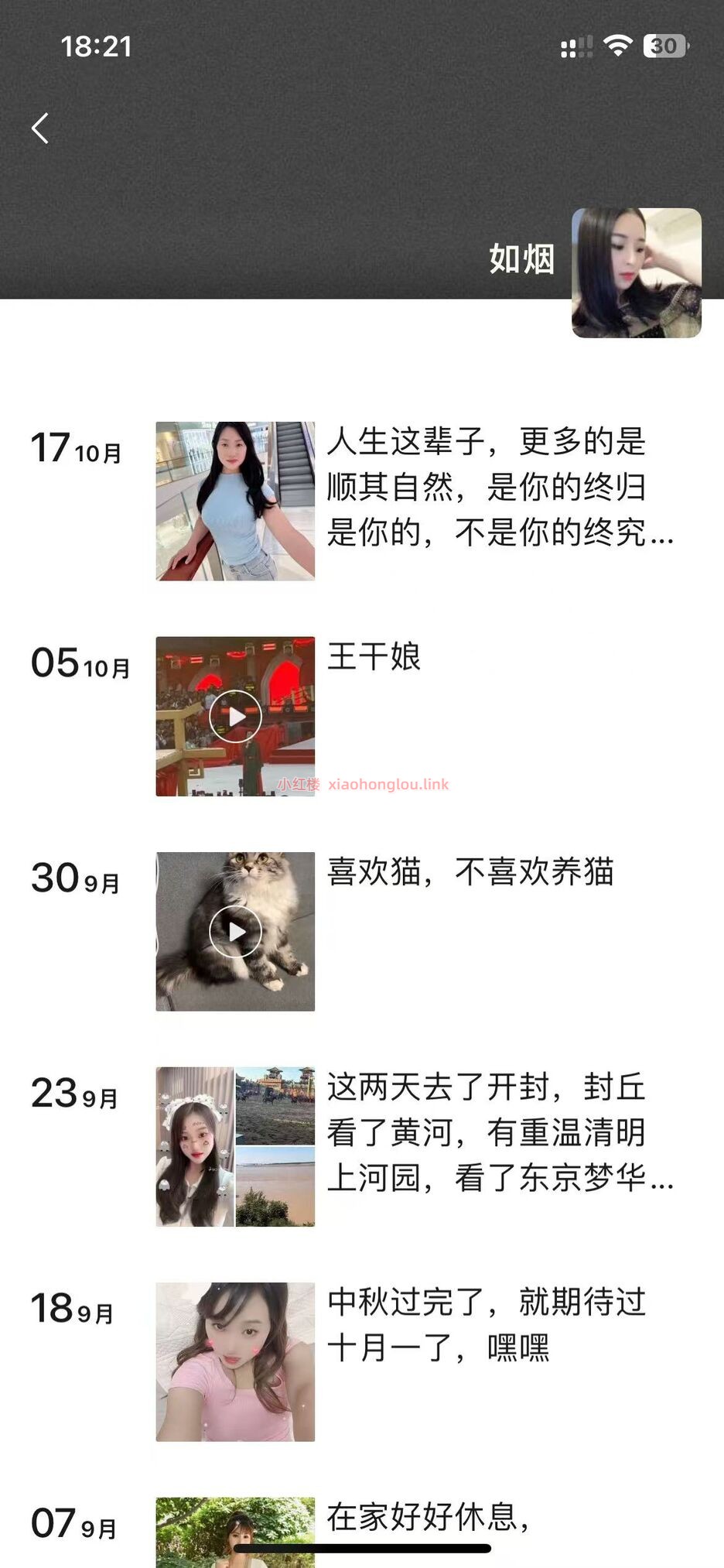View the 中秋过完了 post photo

pos(235,1362)
